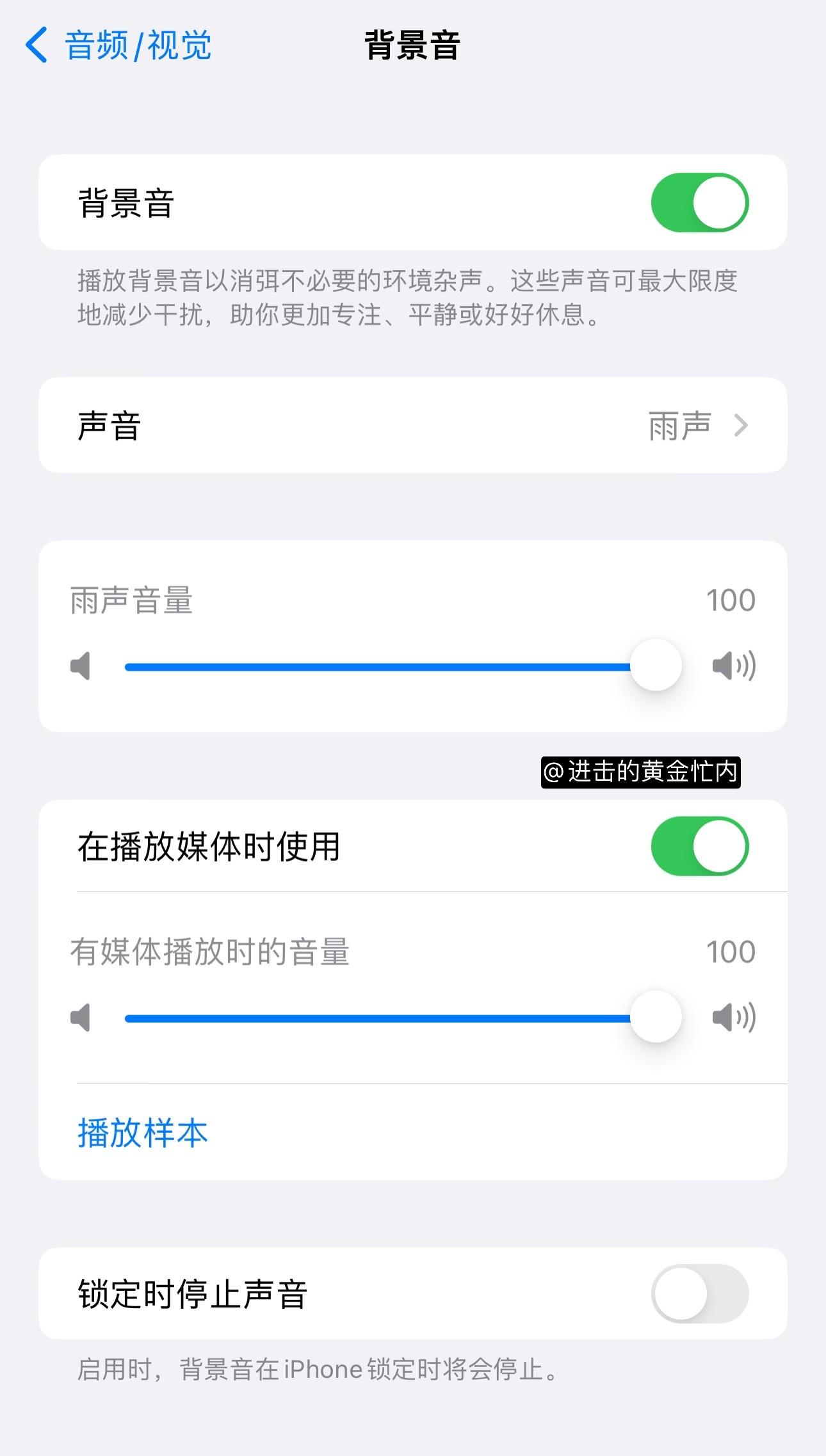
Task: Open the 声音 row showing 雨声
Action: coord(413,426)
